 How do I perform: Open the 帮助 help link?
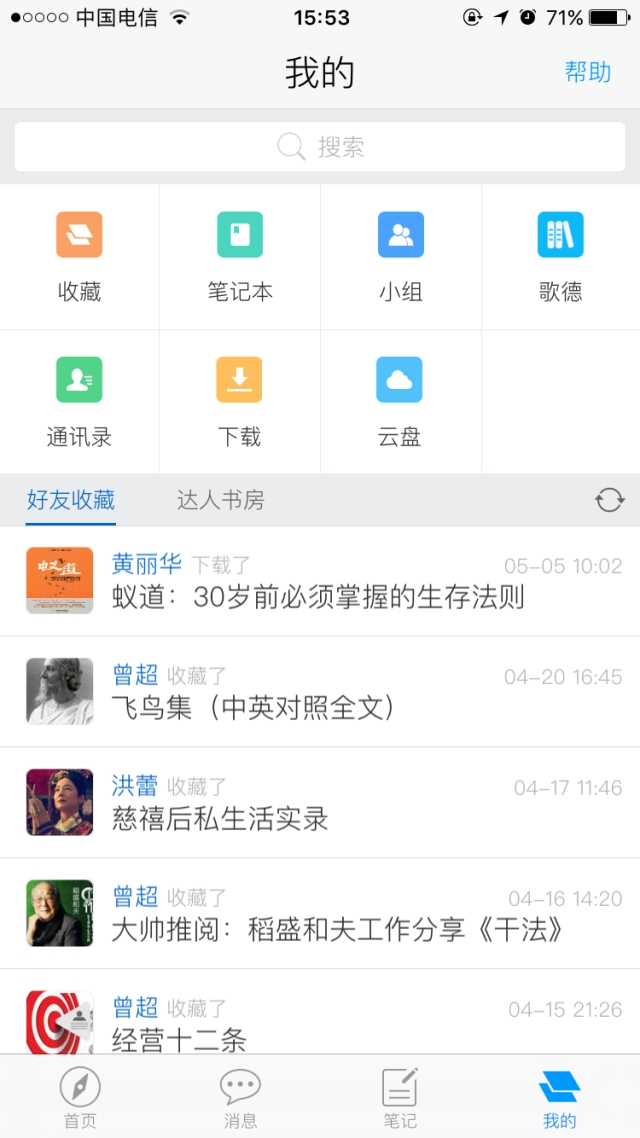tap(587, 72)
